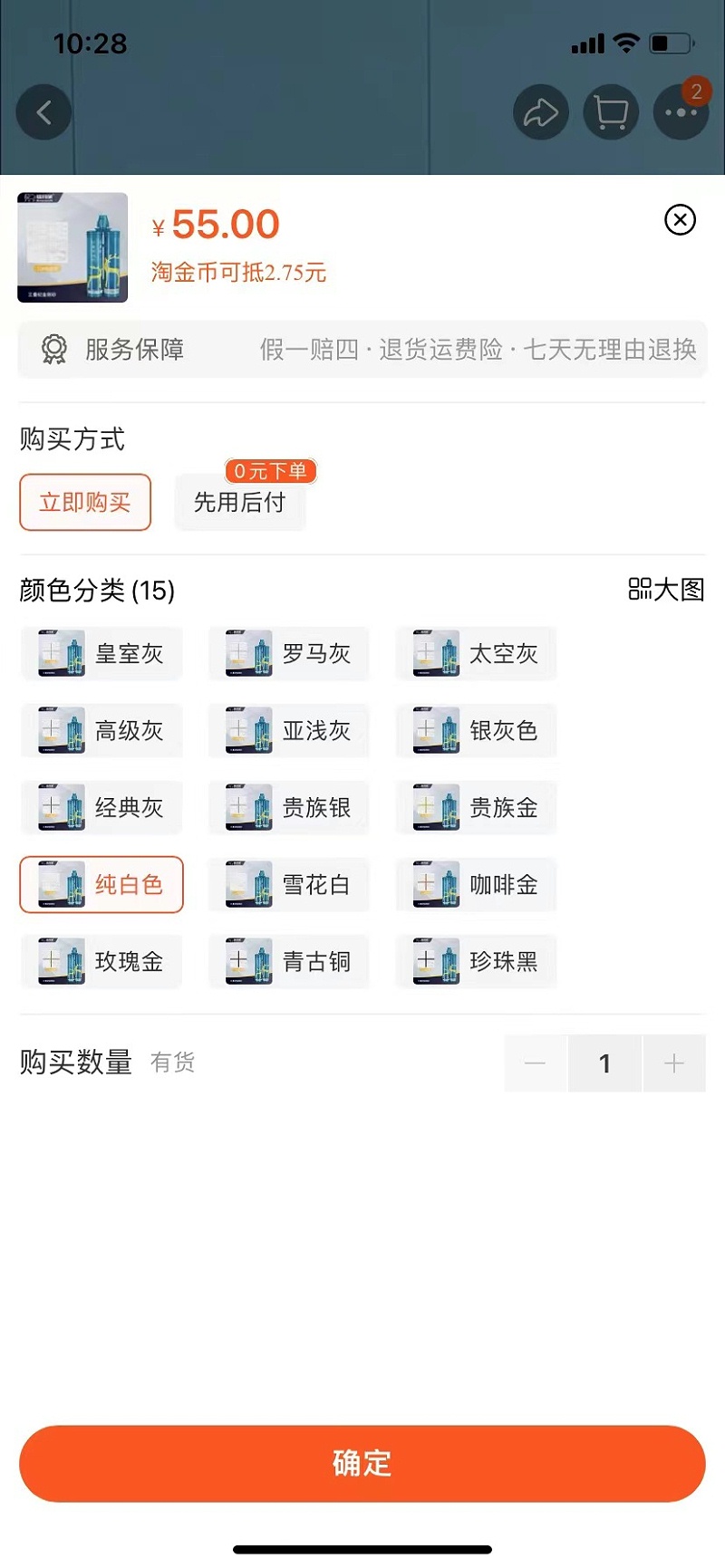The width and height of the screenshot is (725, 1568).
Task: Open the share icon
Action: coord(541,111)
